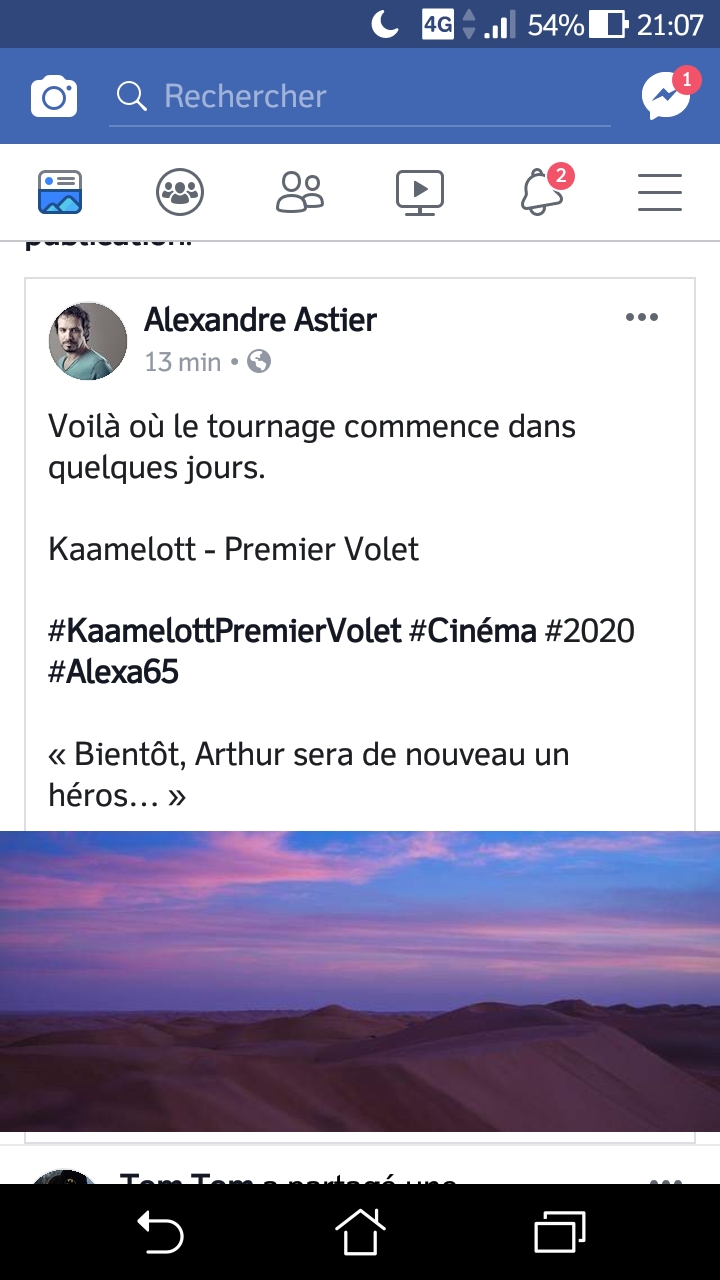Open the friends tab
The image size is (720, 1280).
pyautogui.click(x=300, y=191)
